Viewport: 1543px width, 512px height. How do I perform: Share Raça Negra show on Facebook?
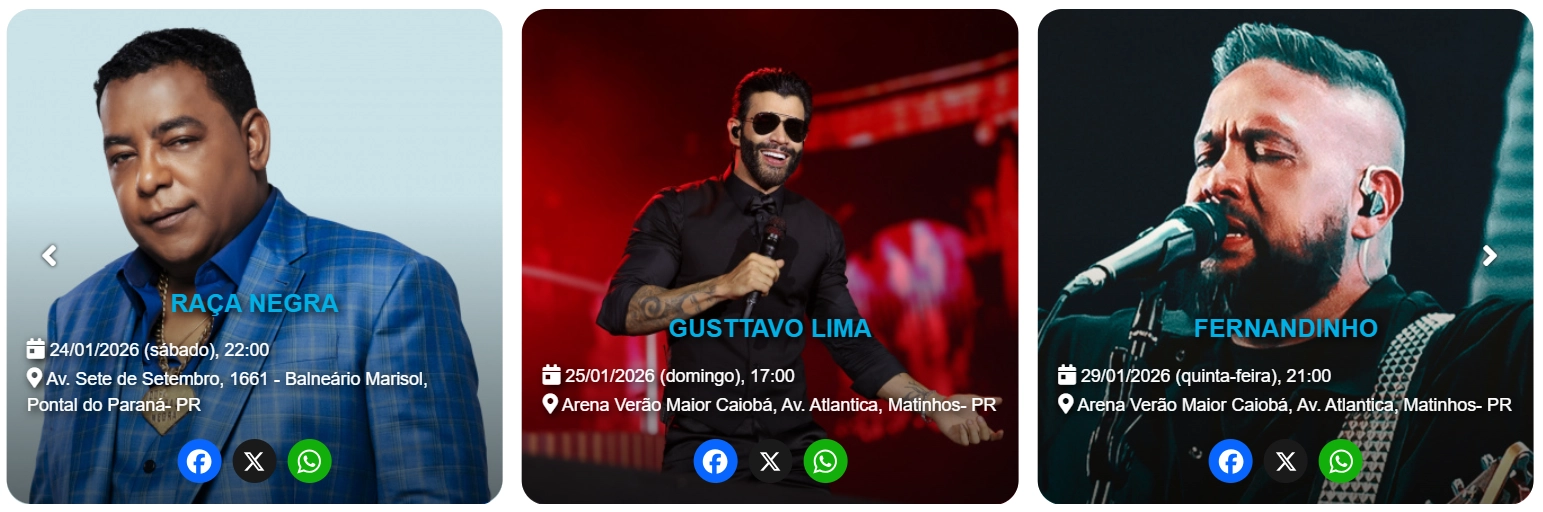coord(200,461)
